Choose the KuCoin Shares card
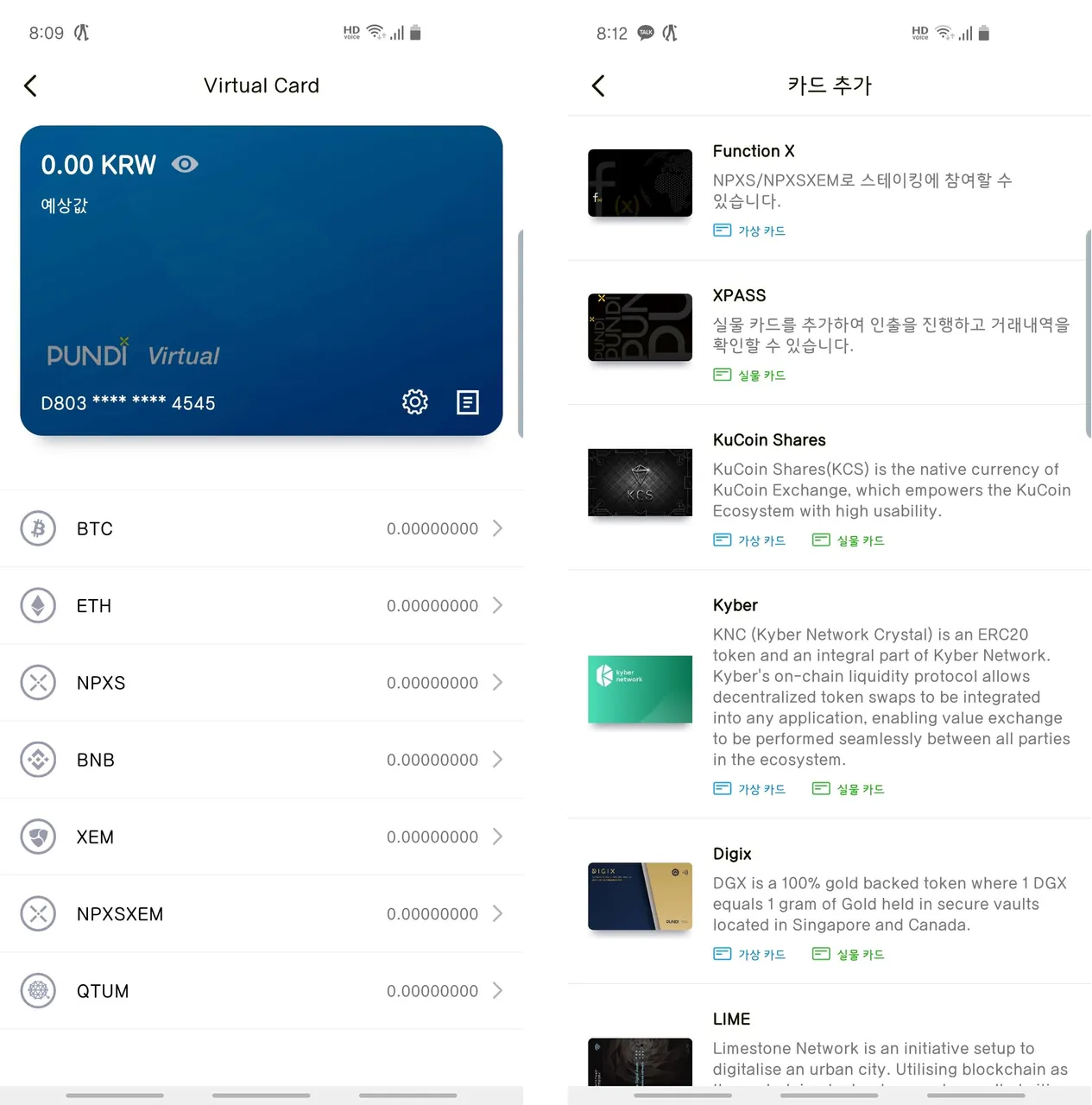 click(829, 488)
